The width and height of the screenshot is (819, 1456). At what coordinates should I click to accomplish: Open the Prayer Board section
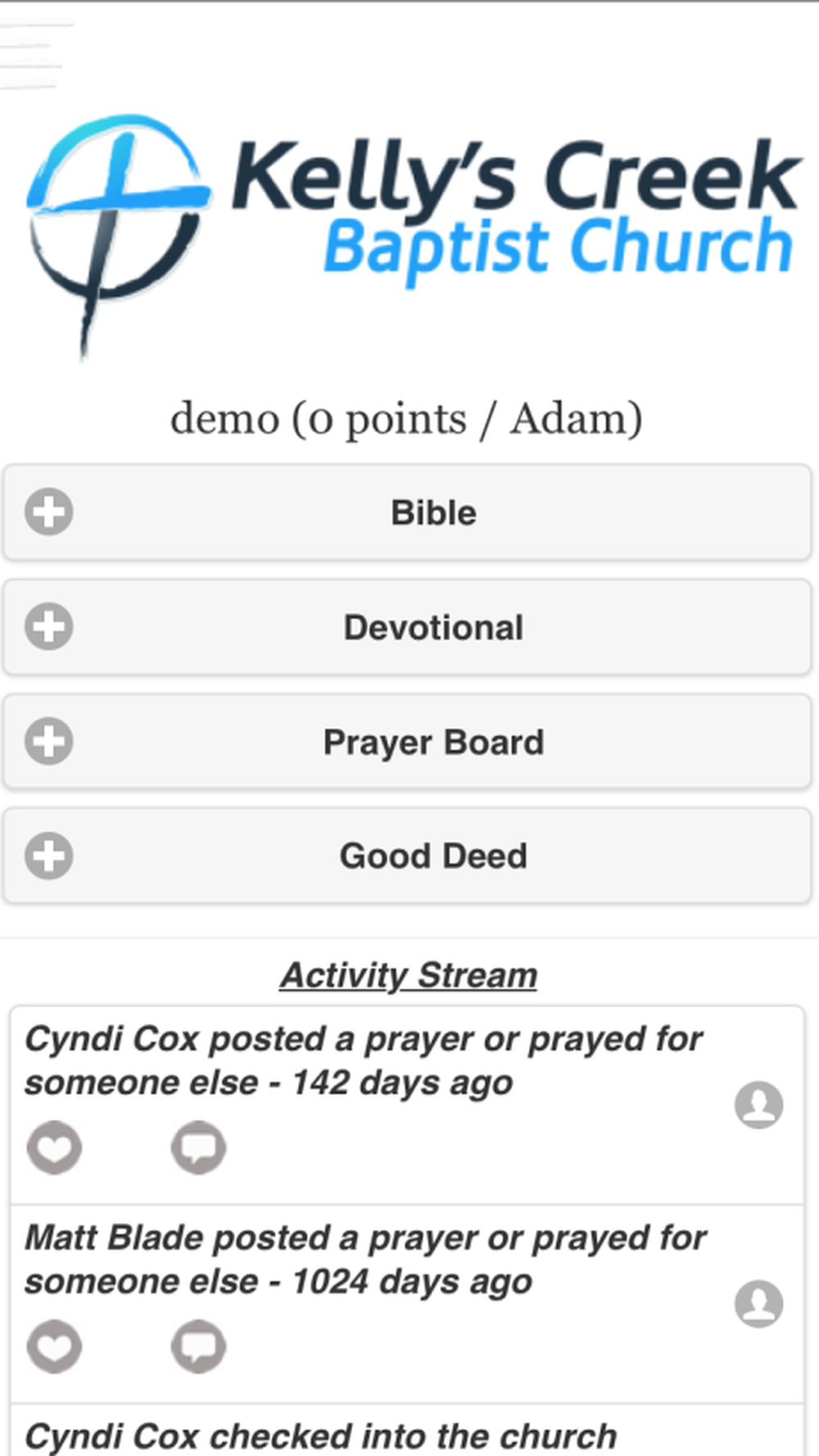407,742
